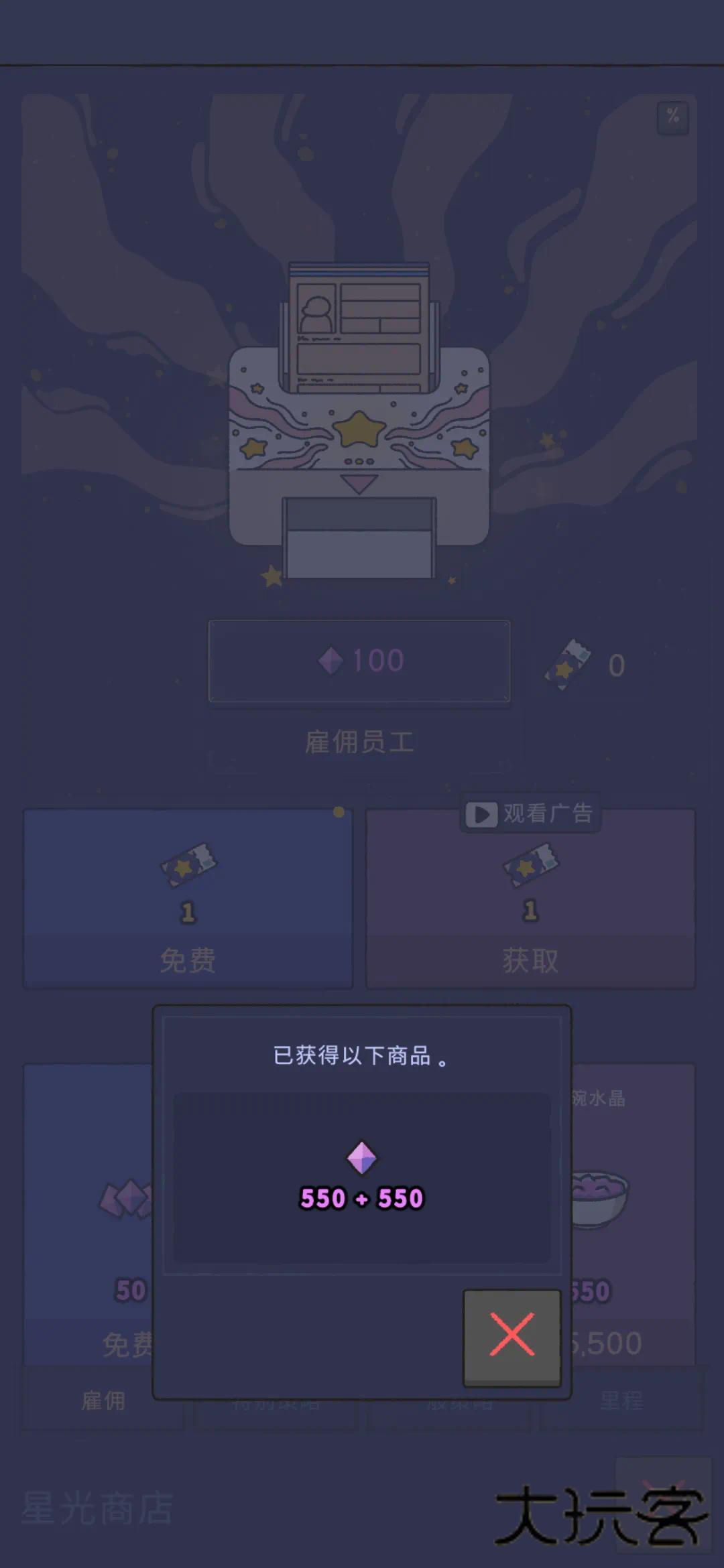The height and width of the screenshot is (1568, 724).
Task: Close the reward dialog with the red X
Action: [x=511, y=1335]
